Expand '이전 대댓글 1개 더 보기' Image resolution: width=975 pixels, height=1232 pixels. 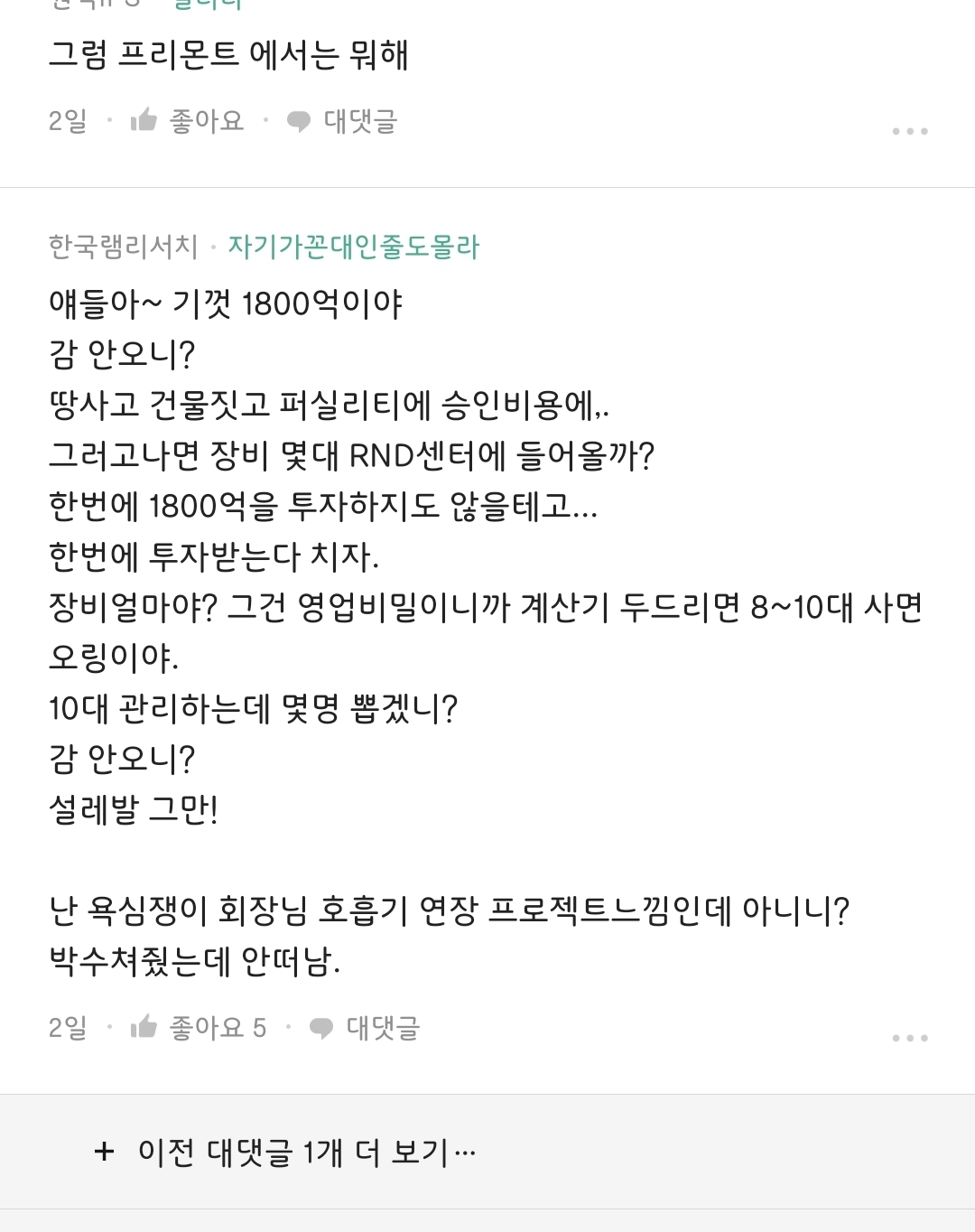284,1152
